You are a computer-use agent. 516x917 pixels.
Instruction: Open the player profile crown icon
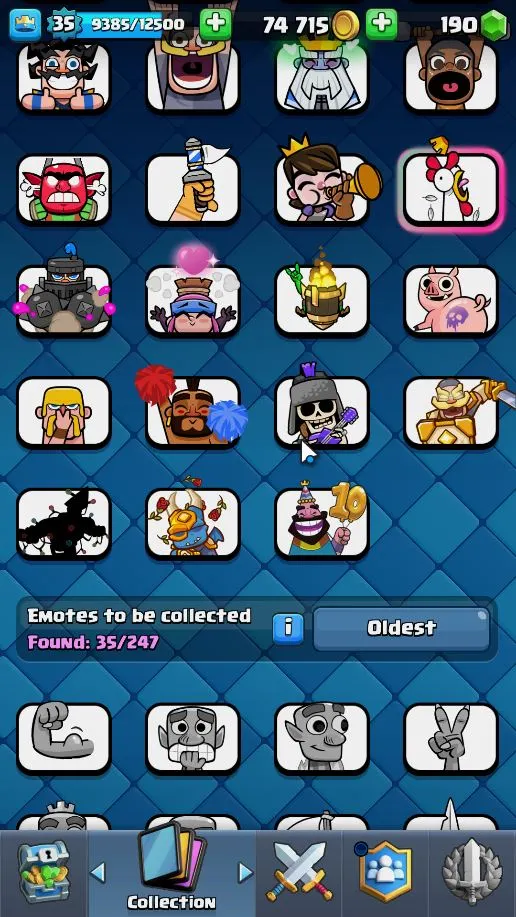(x=25, y=25)
